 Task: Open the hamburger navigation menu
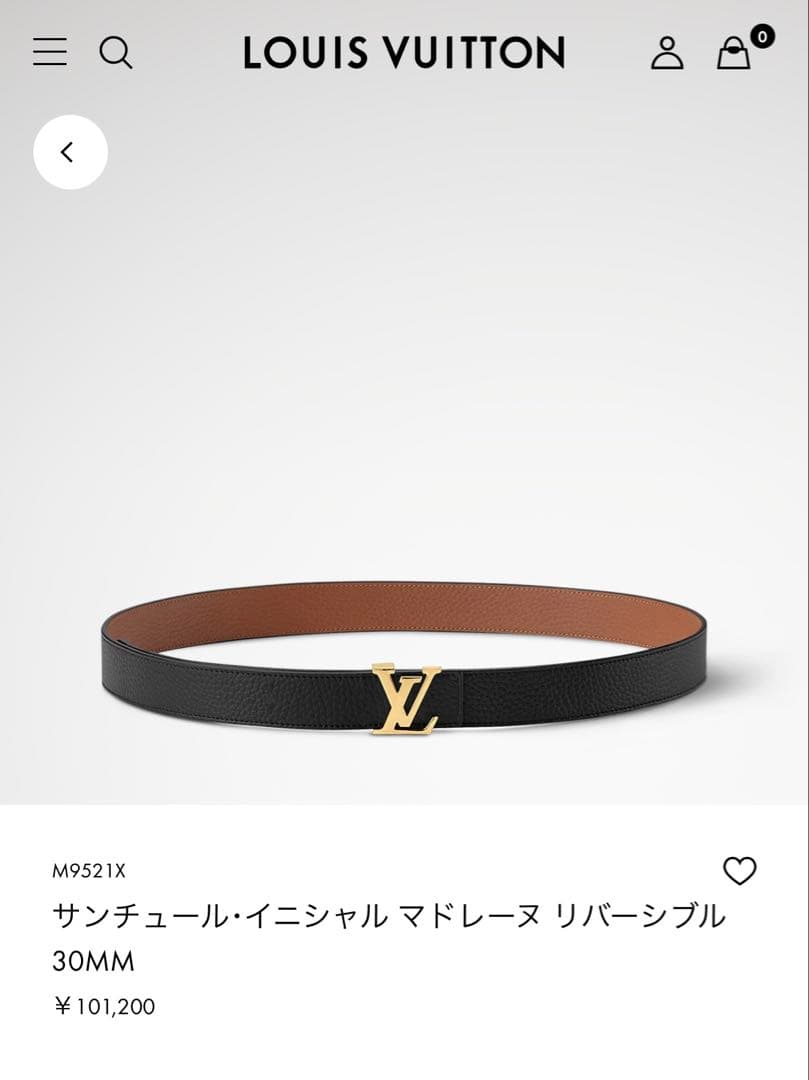coord(50,53)
